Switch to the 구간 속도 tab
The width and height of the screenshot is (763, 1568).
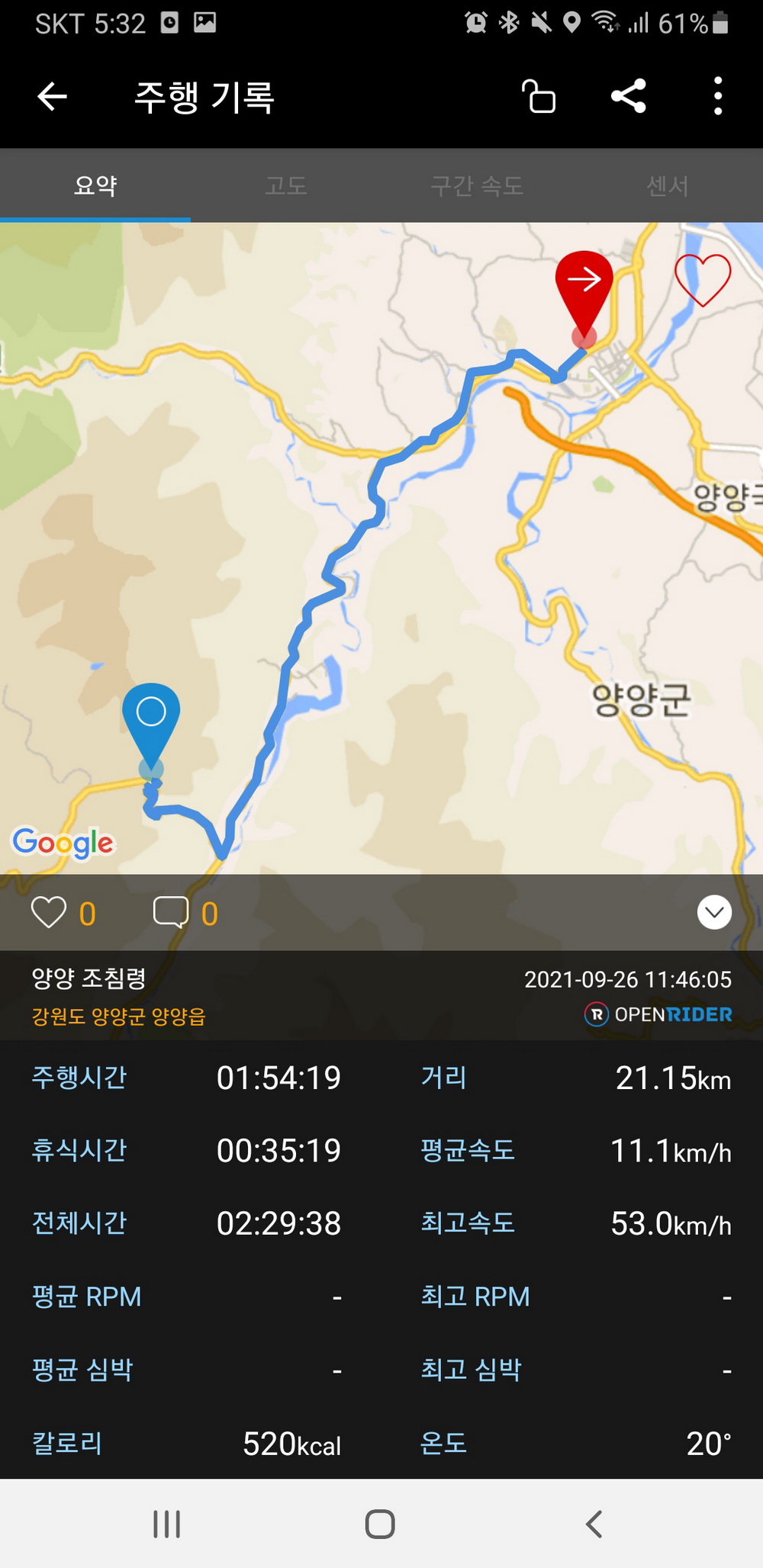[477, 185]
